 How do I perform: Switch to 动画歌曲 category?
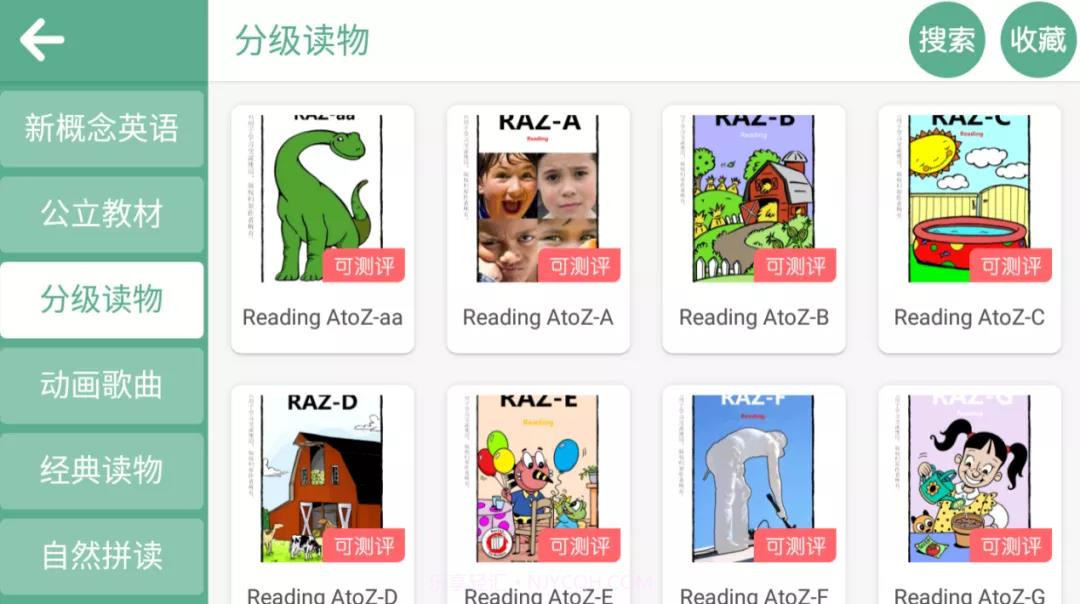[x=102, y=385]
